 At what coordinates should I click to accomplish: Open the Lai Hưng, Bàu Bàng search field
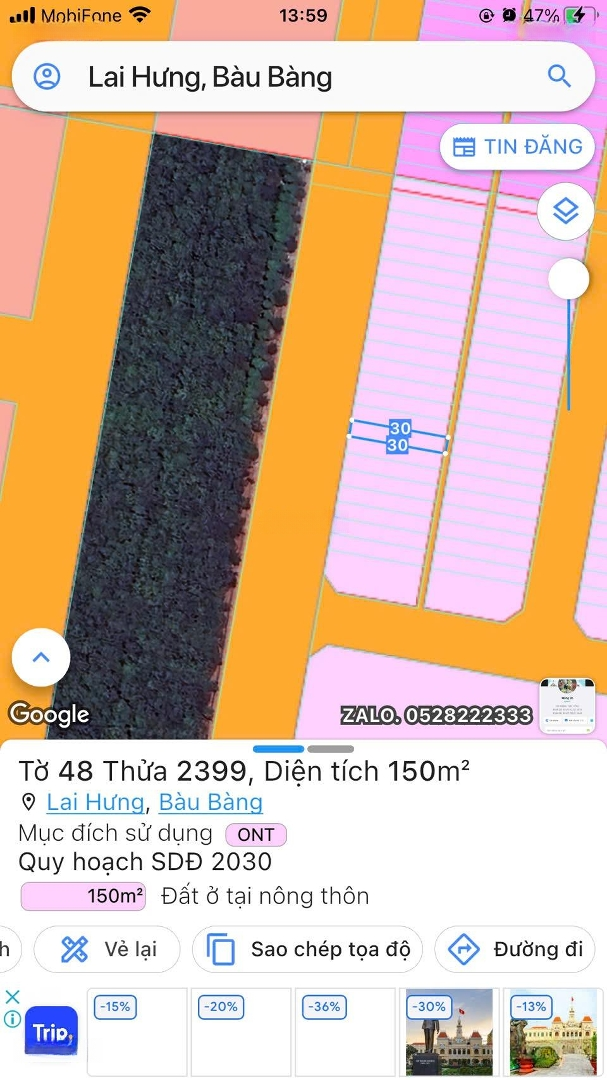[x=303, y=76]
